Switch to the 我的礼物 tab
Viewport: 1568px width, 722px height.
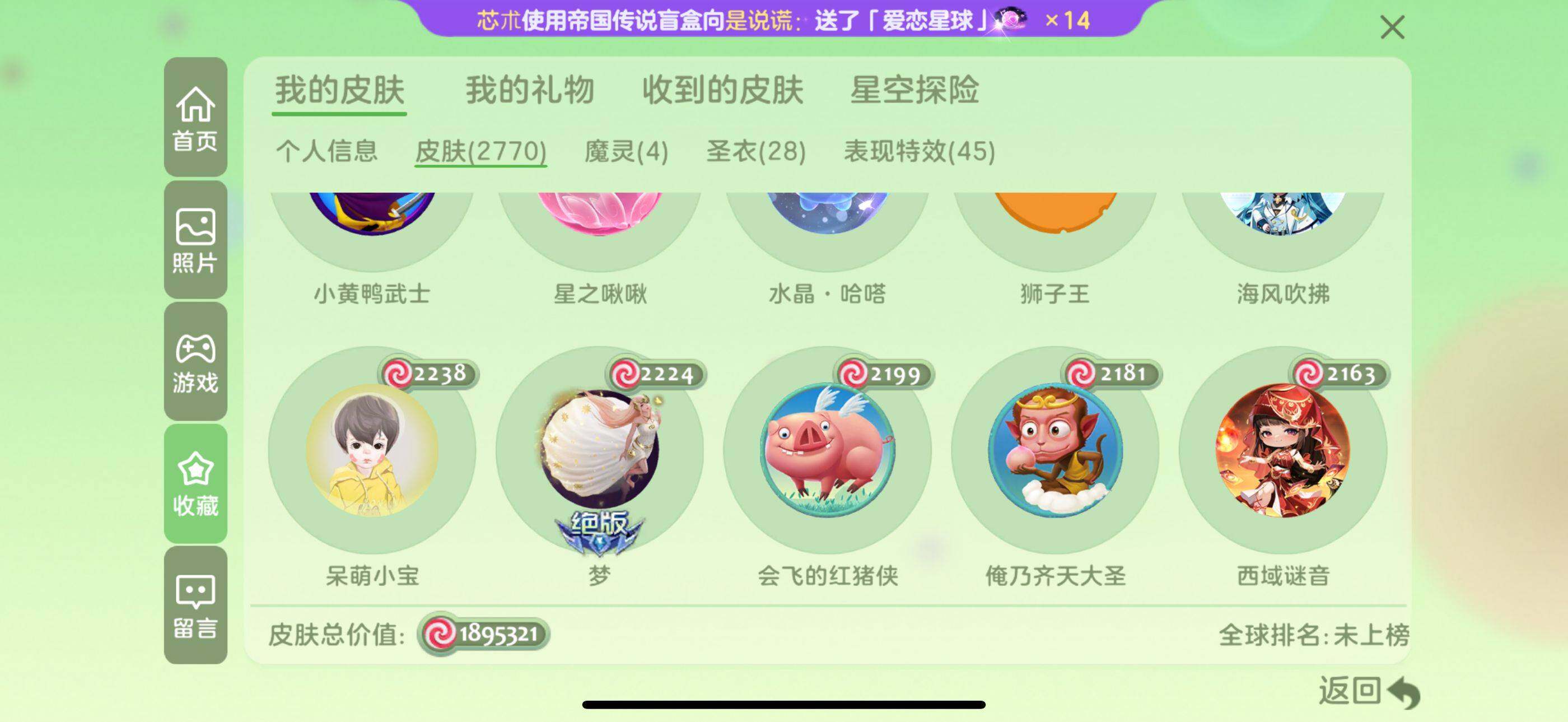530,90
